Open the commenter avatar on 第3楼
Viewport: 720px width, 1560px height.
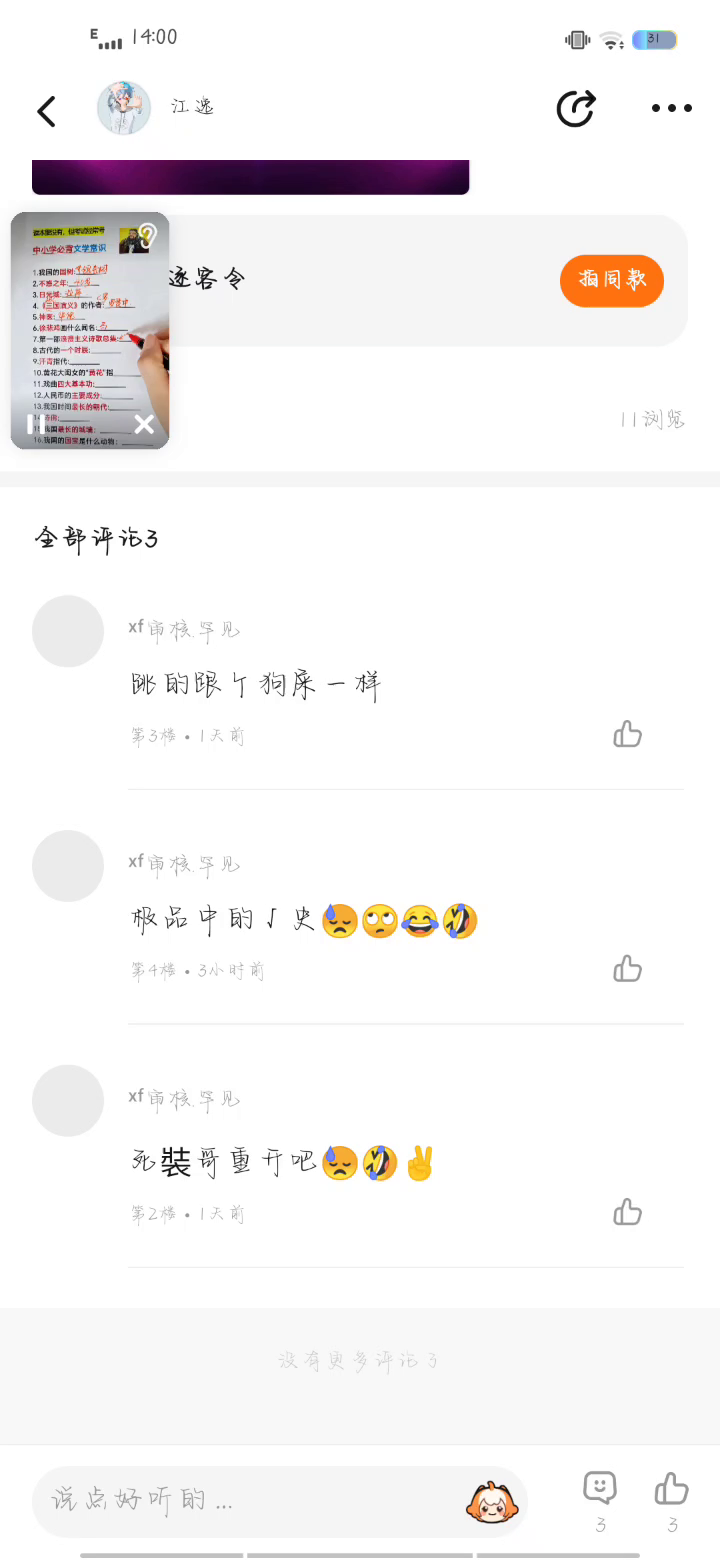tap(68, 631)
